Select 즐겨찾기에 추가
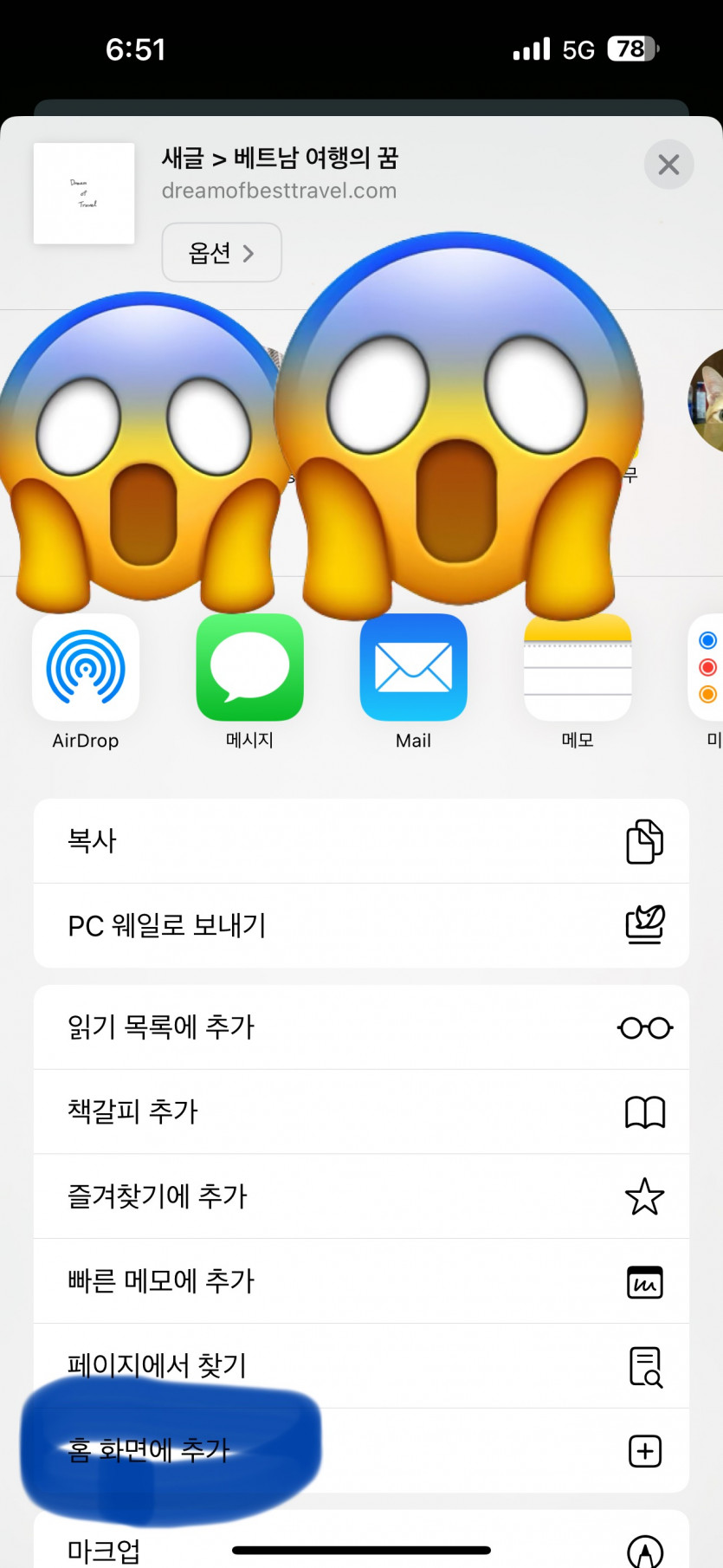 point(361,1196)
